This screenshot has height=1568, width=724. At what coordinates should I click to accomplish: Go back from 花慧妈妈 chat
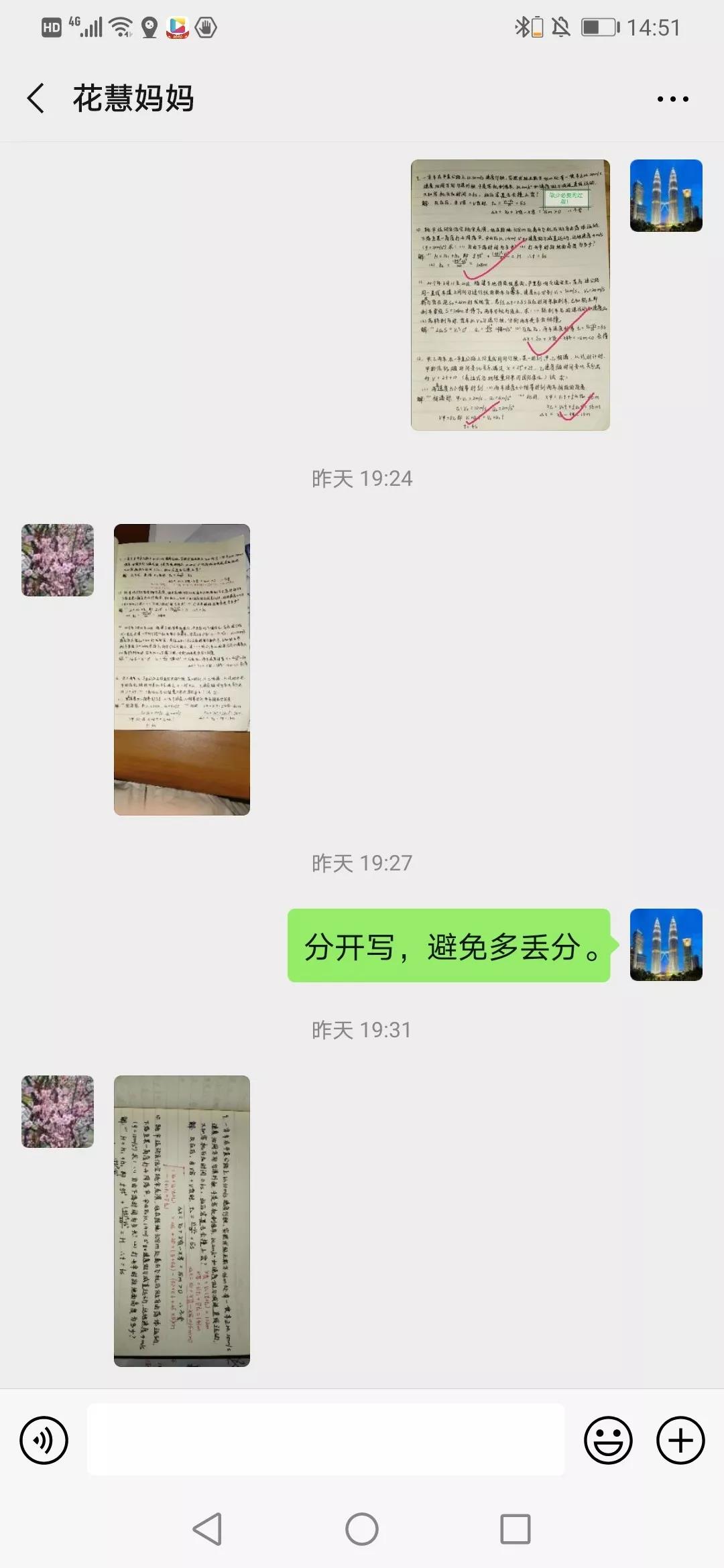tap(36, 99)
